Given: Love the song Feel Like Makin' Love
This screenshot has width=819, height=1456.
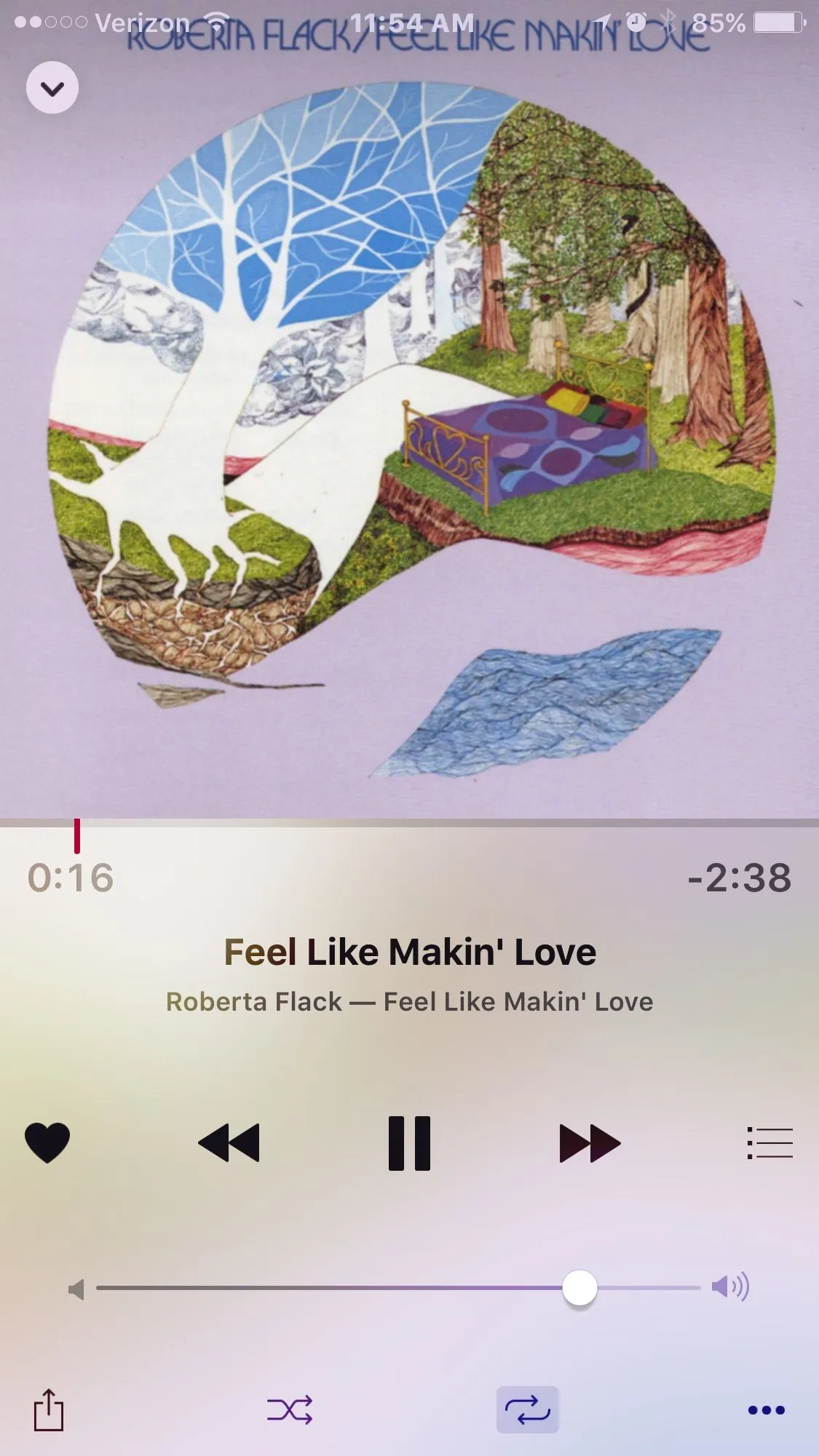Looking at the screenshot, I should (47, 1142).
